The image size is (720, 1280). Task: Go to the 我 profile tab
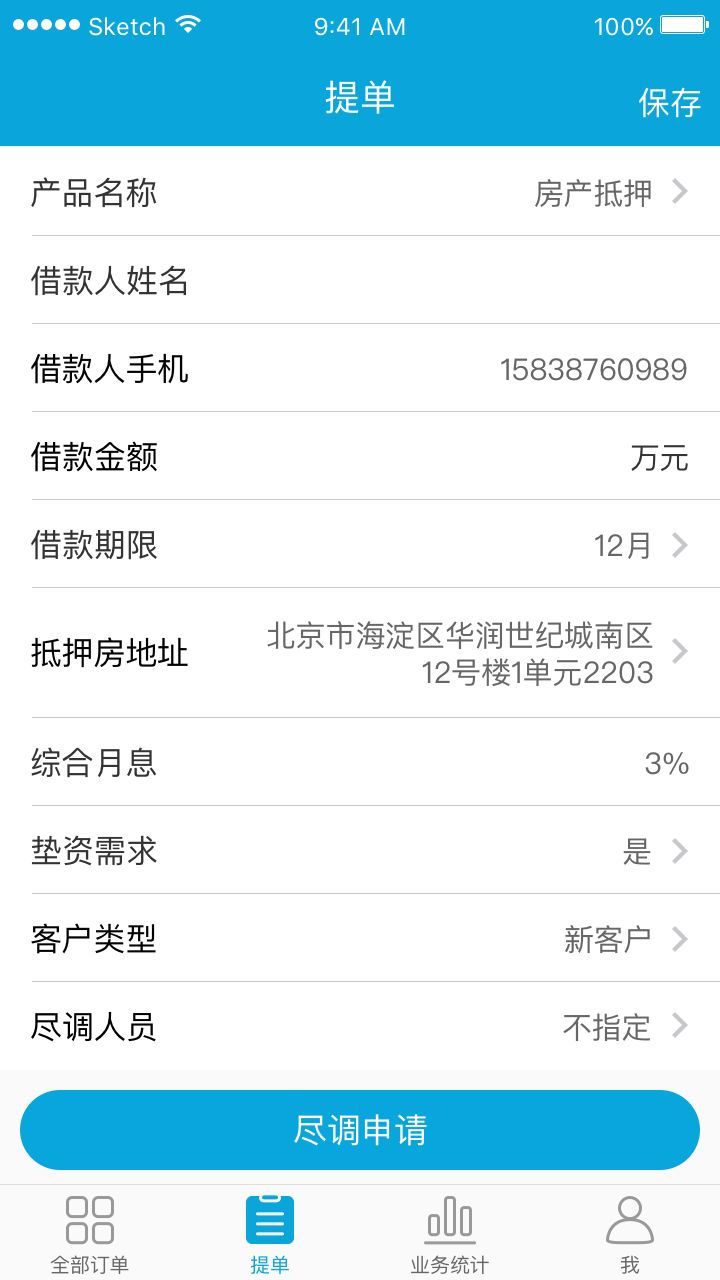pos(630,1234)
